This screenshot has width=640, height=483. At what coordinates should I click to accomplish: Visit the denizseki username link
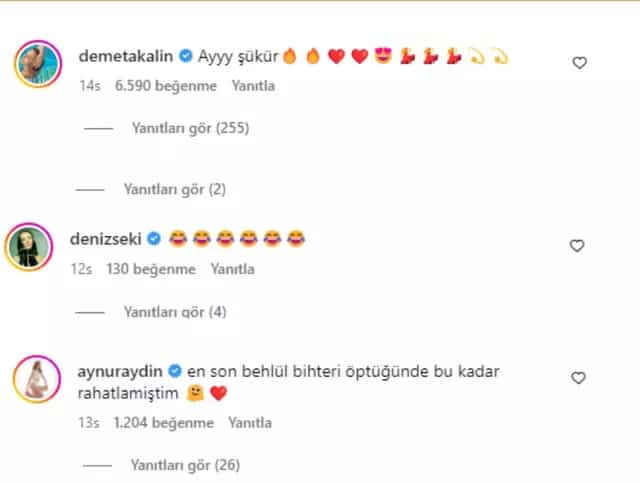[x=109, y=239]
